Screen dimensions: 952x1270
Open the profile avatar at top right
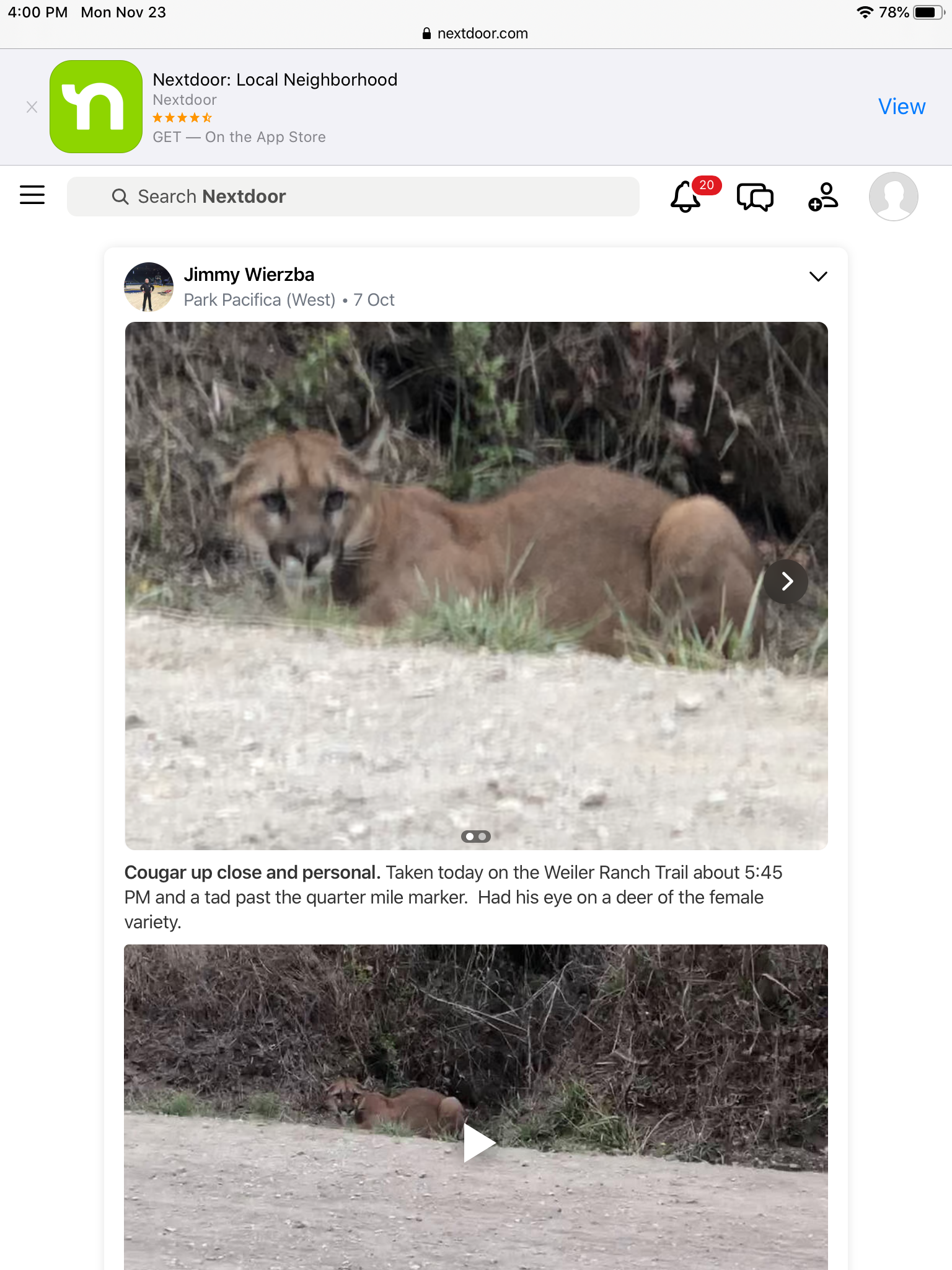(893, 197)
